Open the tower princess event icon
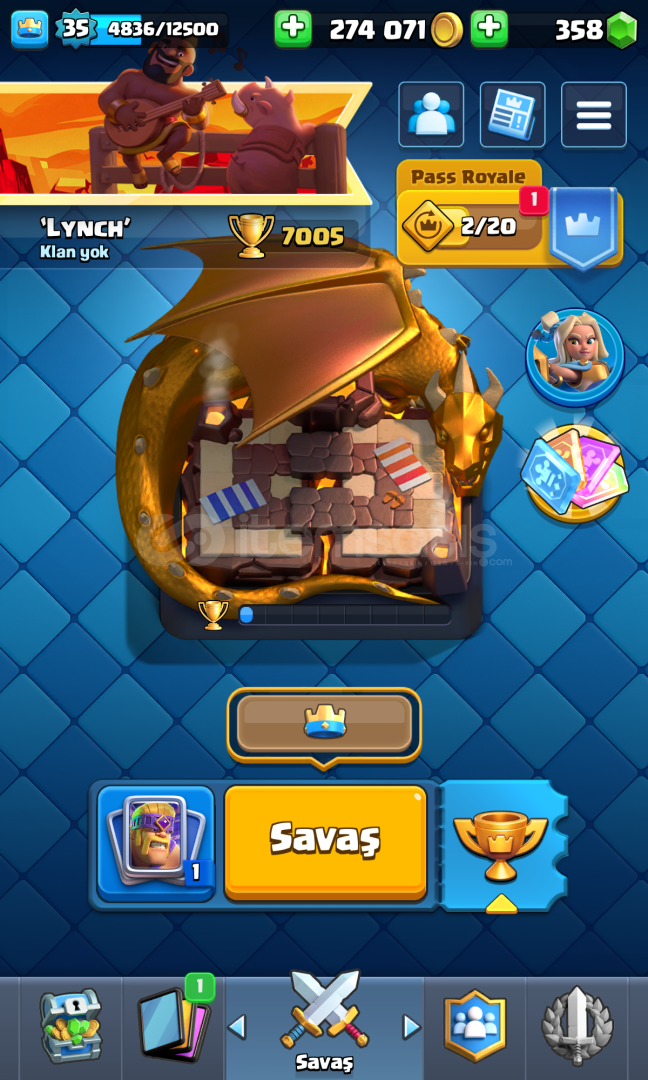This screenshot has width=648, height=1080. point(575,358)
